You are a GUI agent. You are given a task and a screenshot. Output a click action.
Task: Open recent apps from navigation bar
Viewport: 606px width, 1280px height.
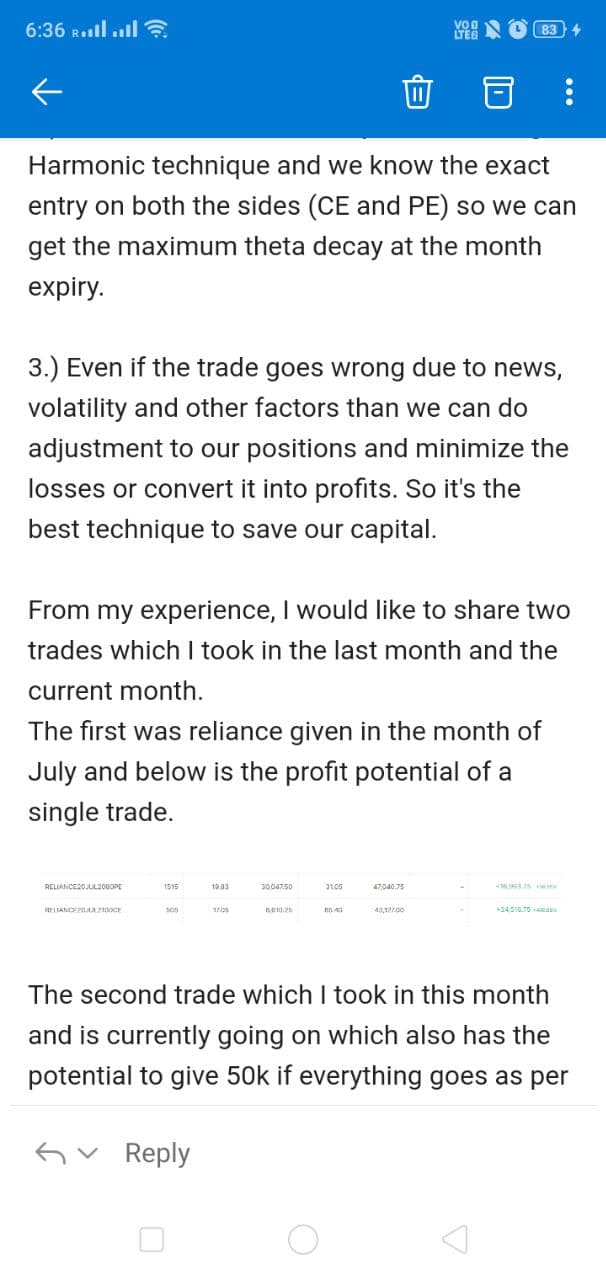(x=152, y=1239)
